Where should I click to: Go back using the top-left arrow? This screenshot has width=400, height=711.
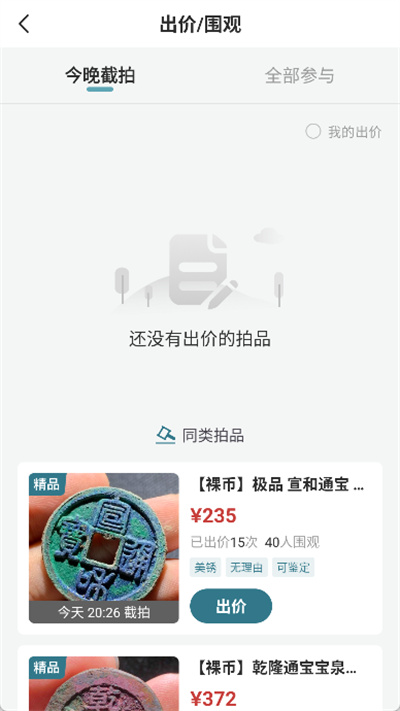pos(24,24)
